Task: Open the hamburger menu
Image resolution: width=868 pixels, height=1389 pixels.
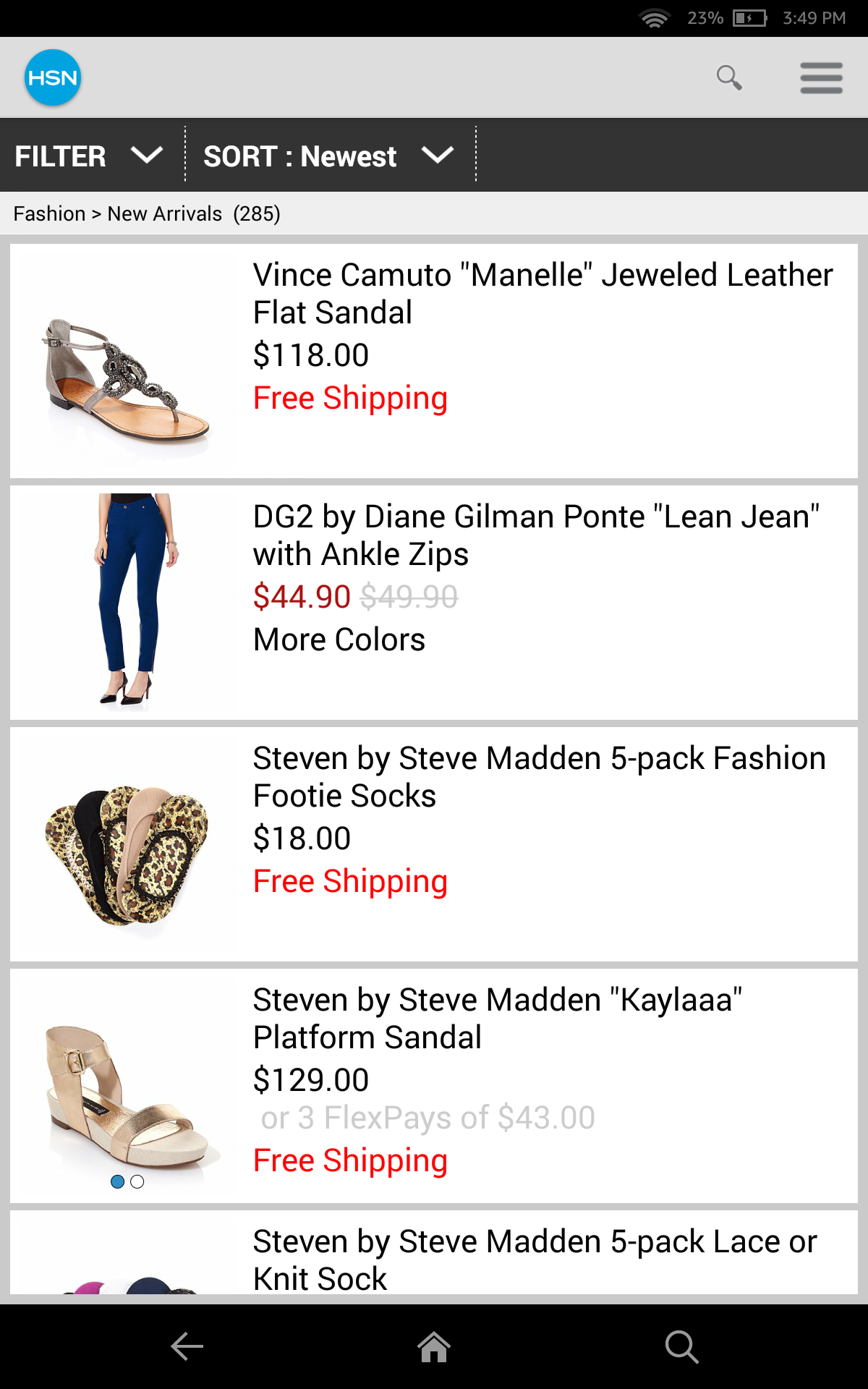Action: 821,77
